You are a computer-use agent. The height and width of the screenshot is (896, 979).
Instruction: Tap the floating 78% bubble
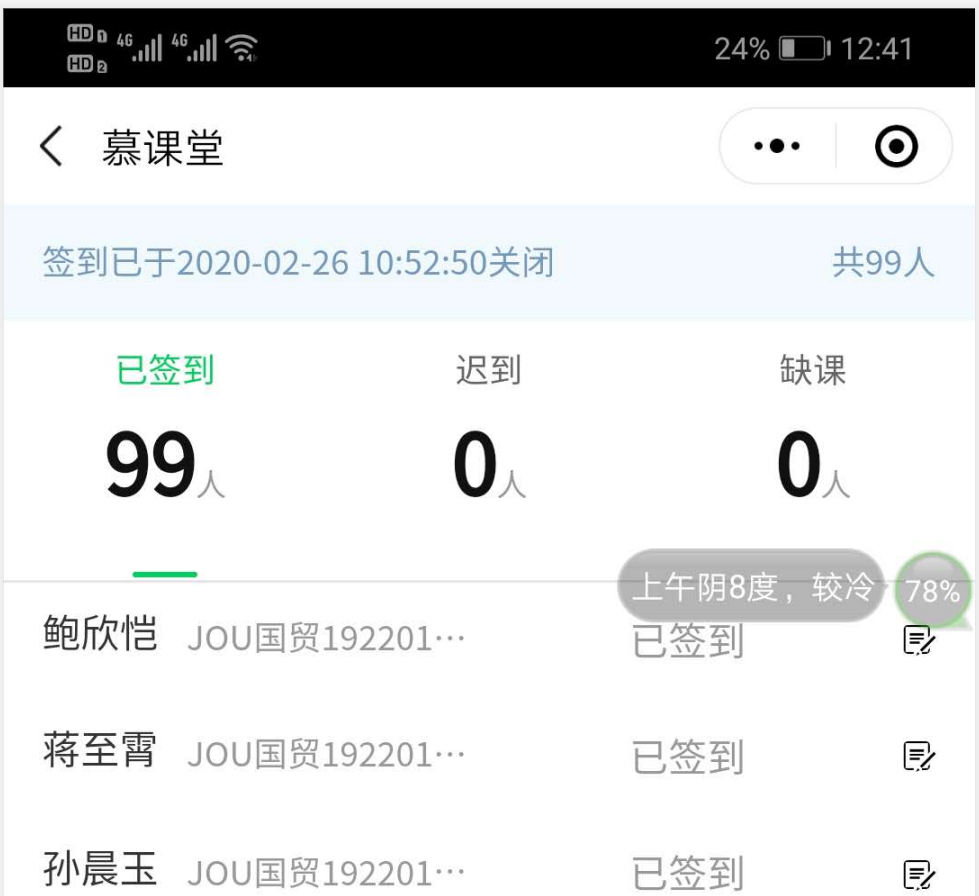pos(932,591)
